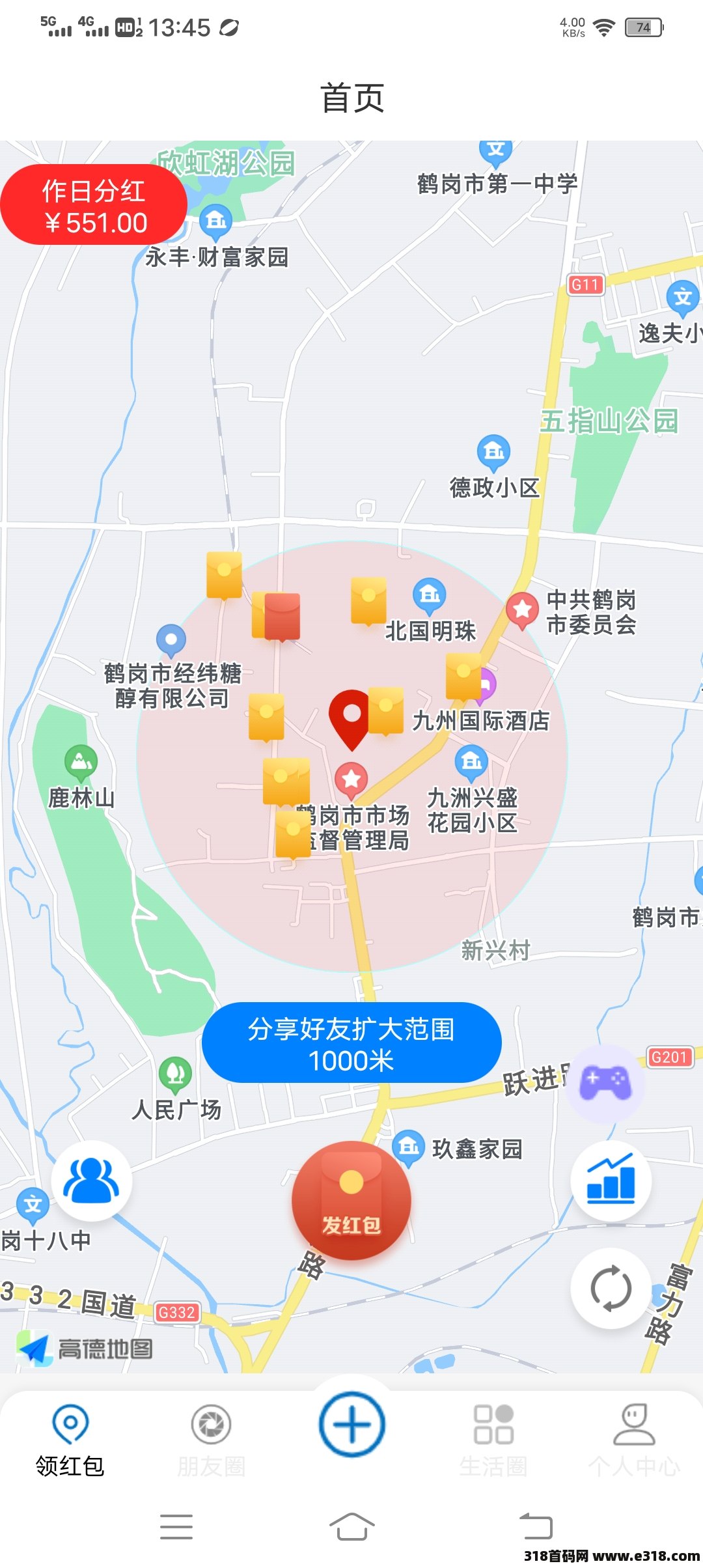Open yesterday's dividend ¥551.00 badge
Screen dimensions: 703x1568
click(x=94, y=205)
